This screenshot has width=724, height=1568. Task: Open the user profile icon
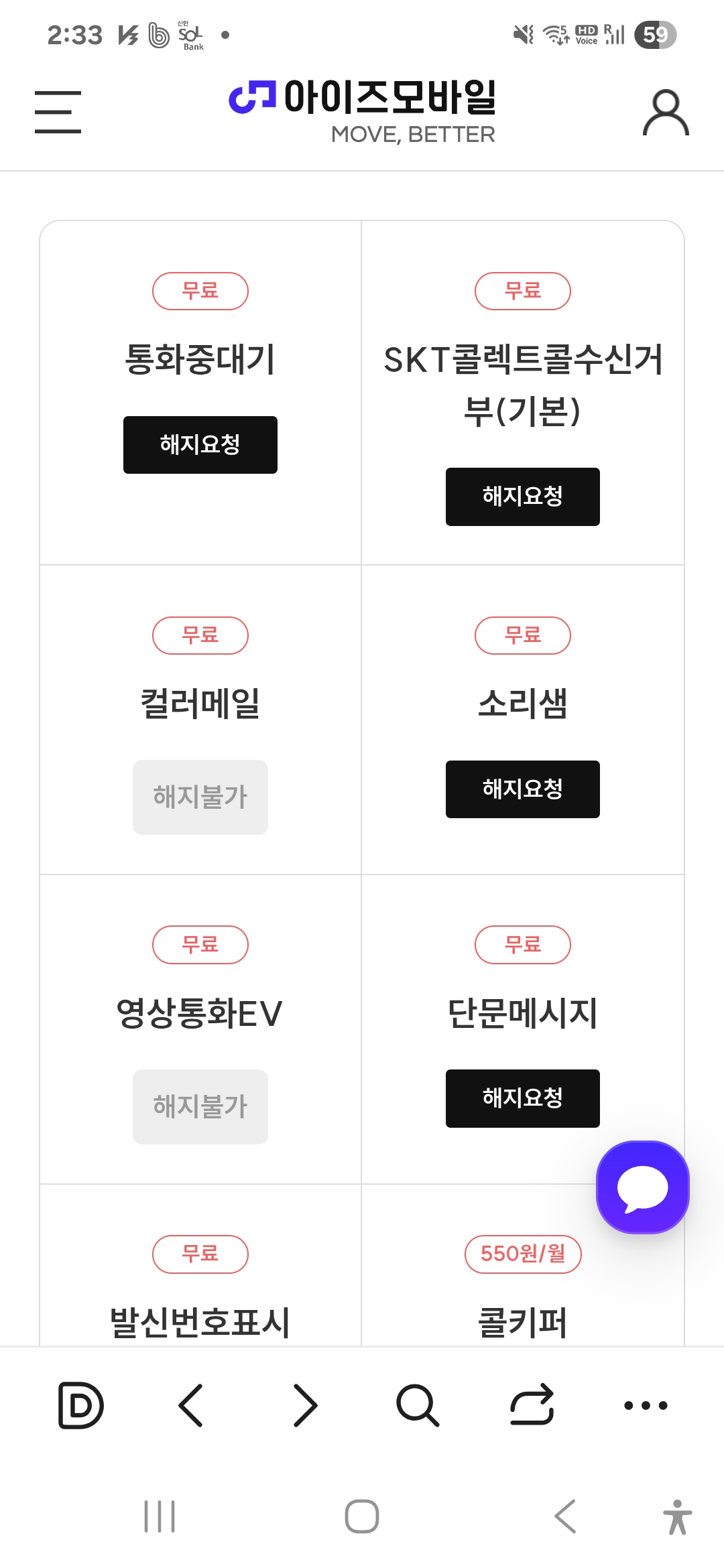click(666, 113)
